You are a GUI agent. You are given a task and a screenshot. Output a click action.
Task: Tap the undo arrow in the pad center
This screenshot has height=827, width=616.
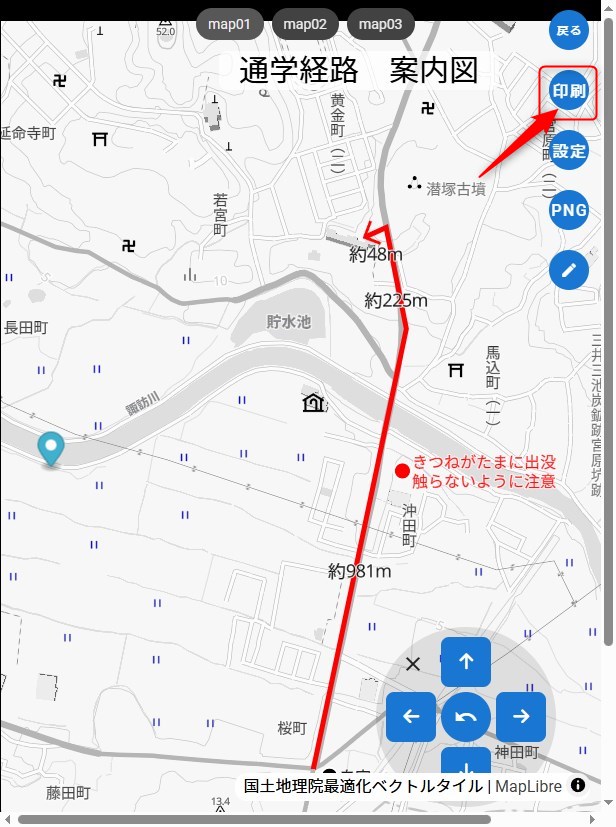coord(466,716)
